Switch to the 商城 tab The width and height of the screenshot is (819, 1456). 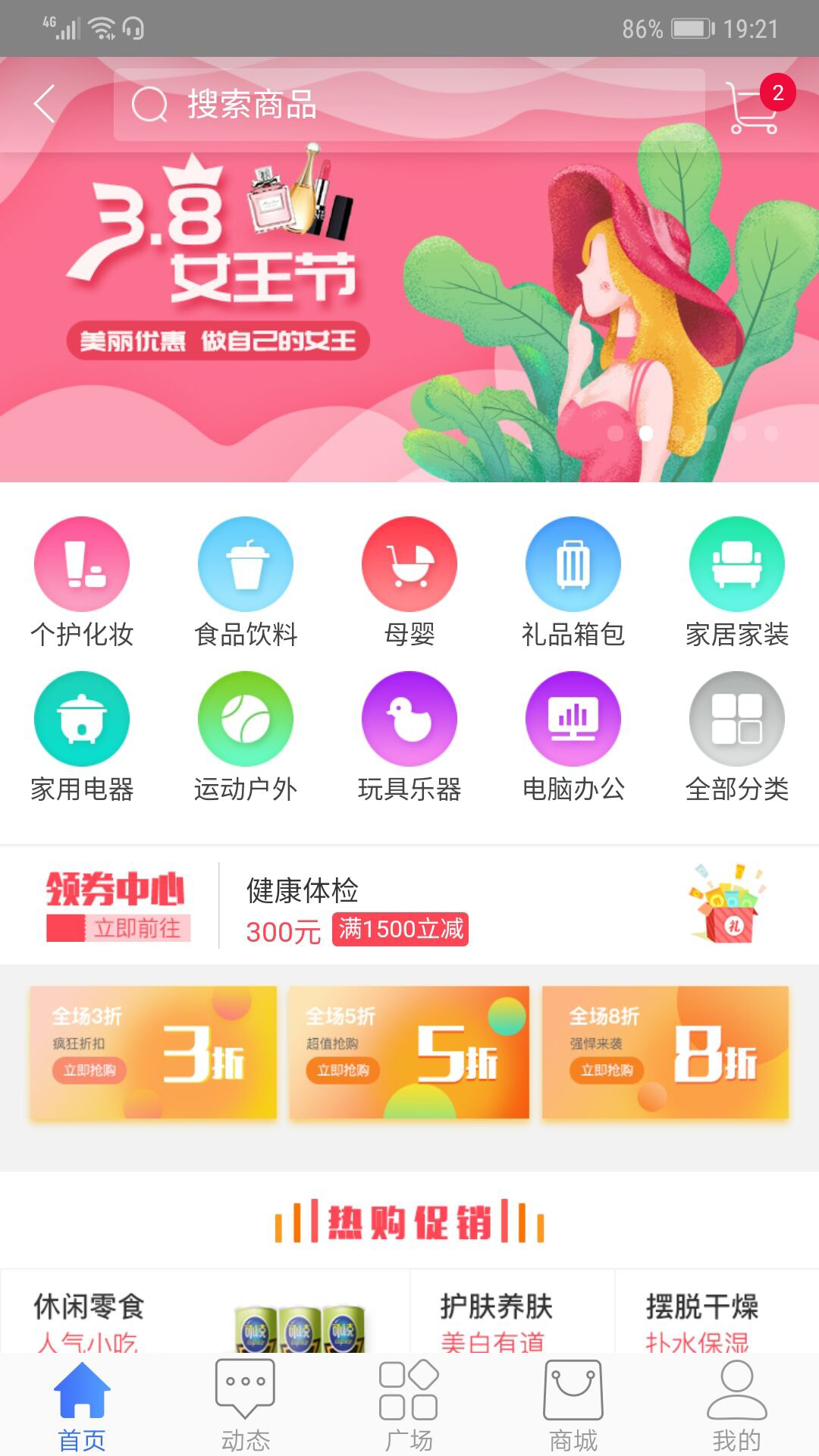573,1404
